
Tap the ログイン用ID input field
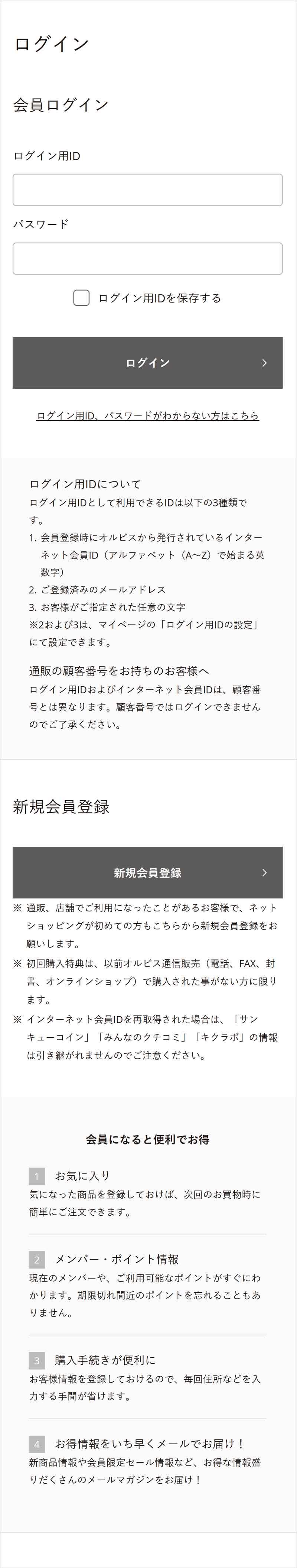coord(147,190)
